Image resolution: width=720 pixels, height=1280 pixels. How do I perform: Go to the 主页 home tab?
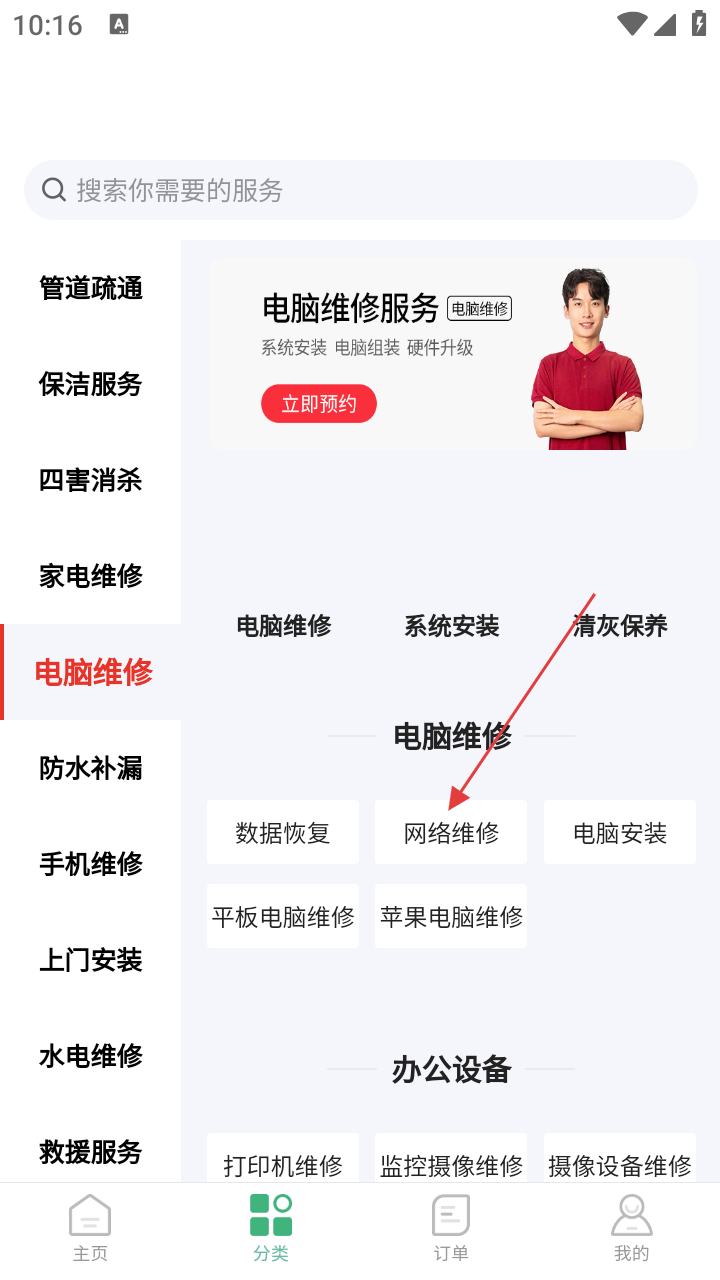tap(90, 1228)
